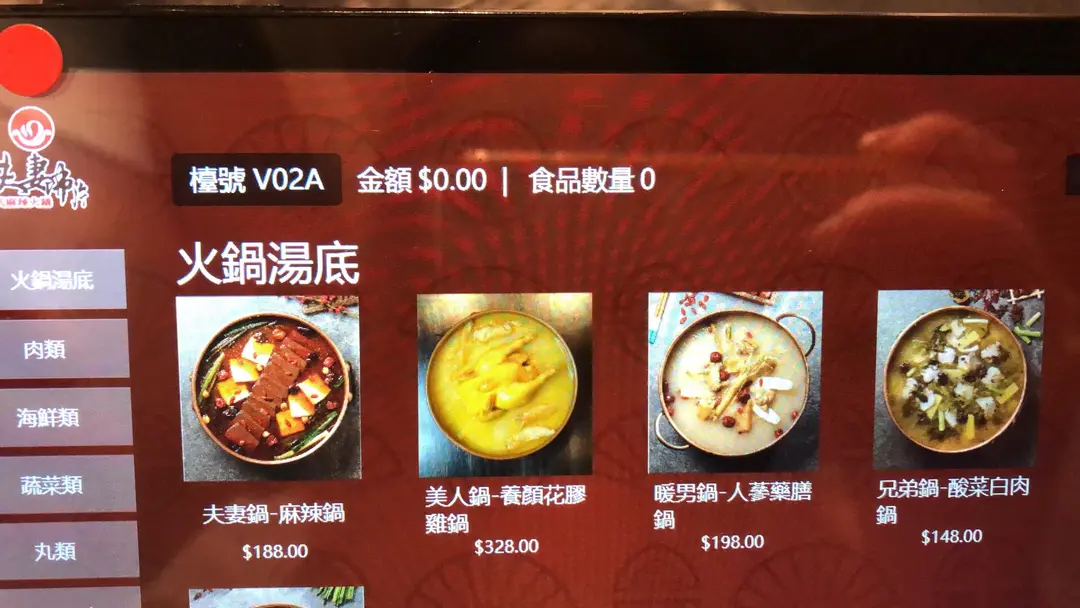Switch to the 肉類 category
1080x608 pixels.
click(x=62, y=349)
